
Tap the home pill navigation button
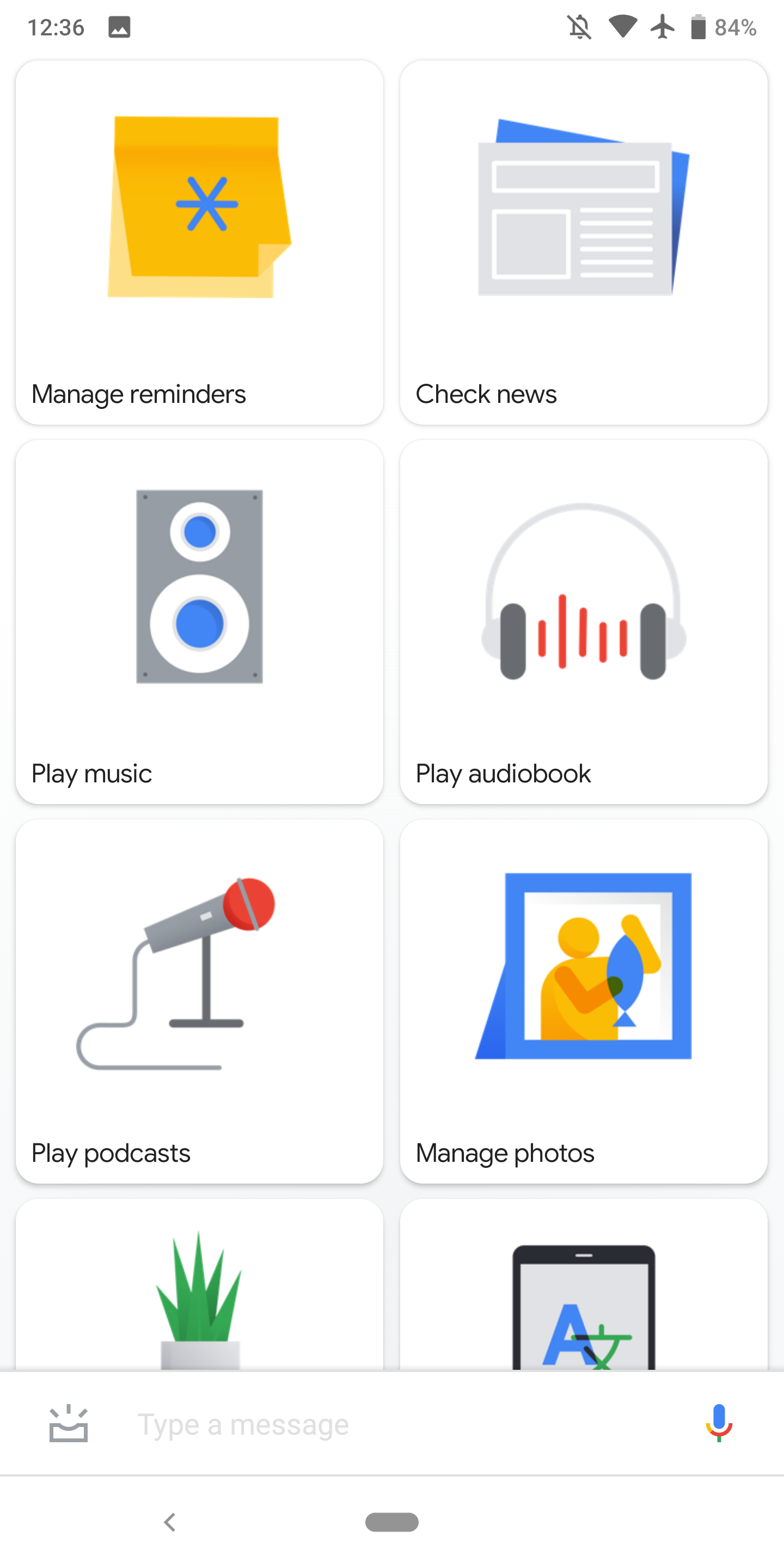(392, 1522)
